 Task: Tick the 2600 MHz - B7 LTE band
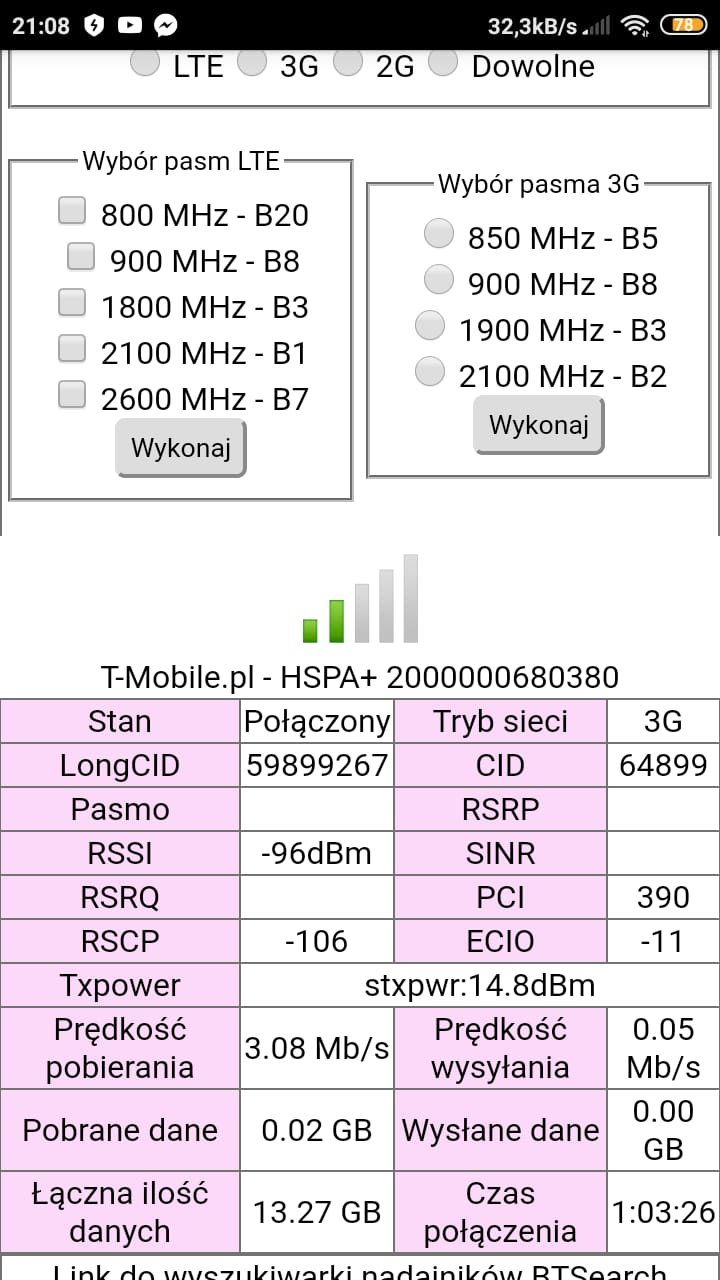pyautogui.click(x=72, y=394)
